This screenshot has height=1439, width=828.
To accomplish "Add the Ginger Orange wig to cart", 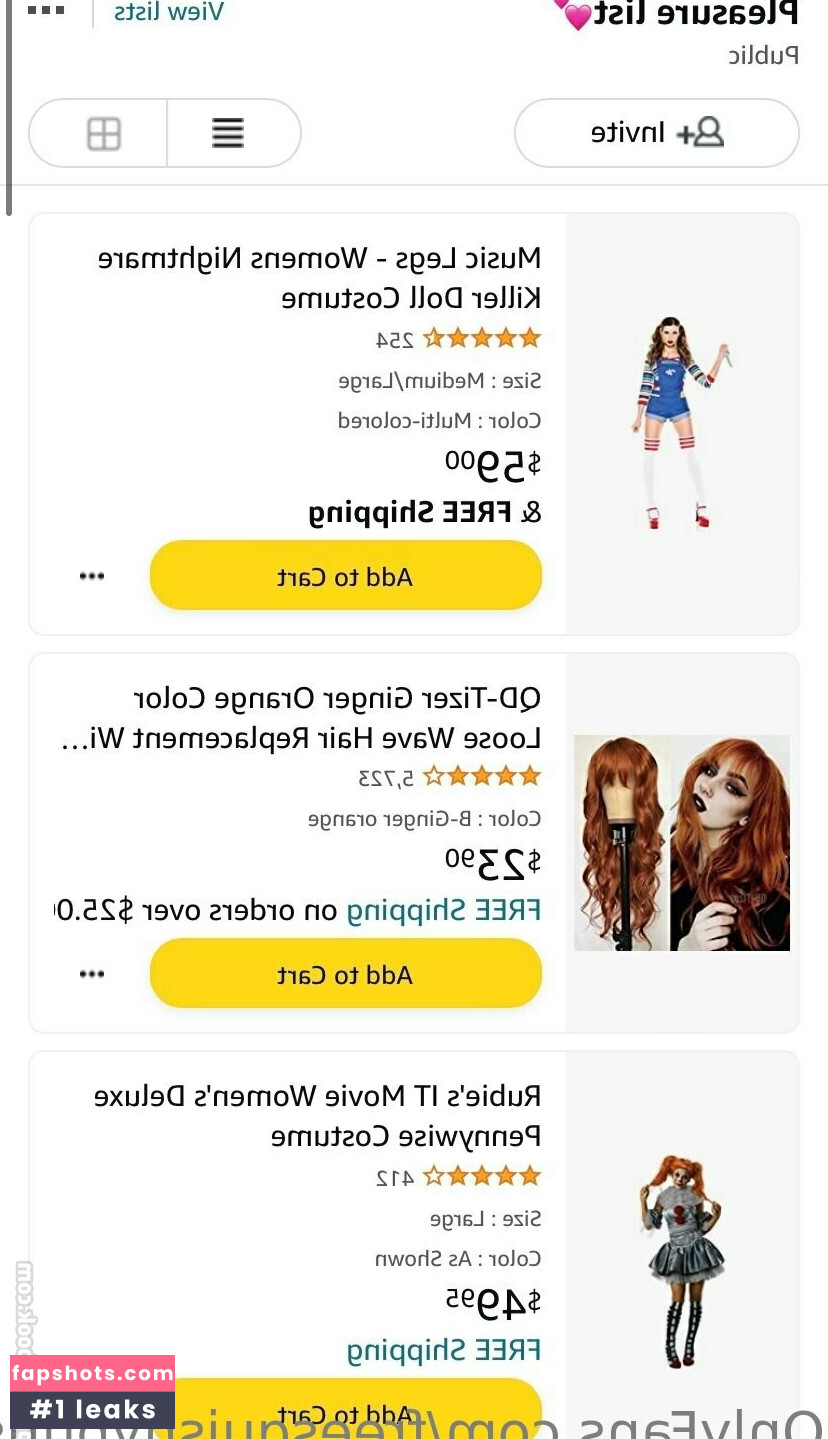I will coord(345,974).
